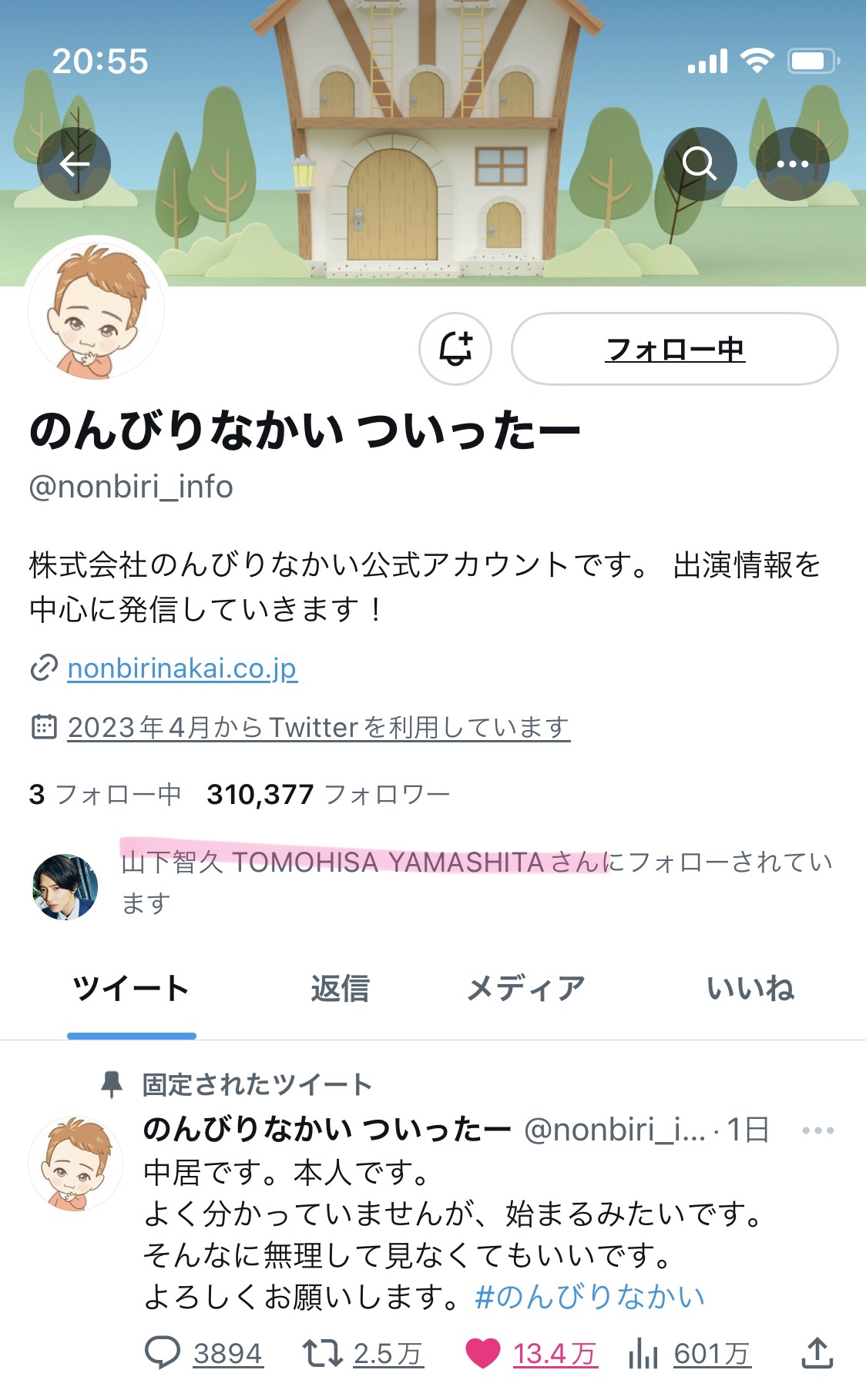Open the profile avatar picture
Screen dimensions: 866x1400
[96, 310]
